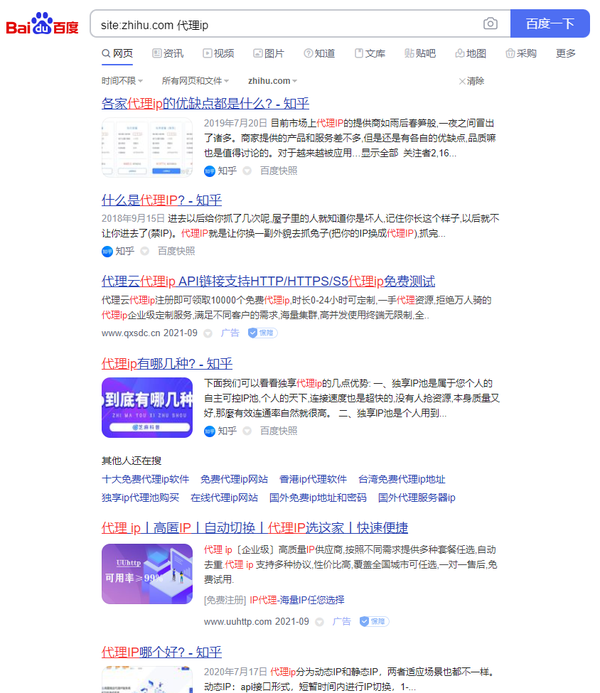Switch to the 图片 tab
Screen dimensions: 600x693
click(x=268, y=54)
